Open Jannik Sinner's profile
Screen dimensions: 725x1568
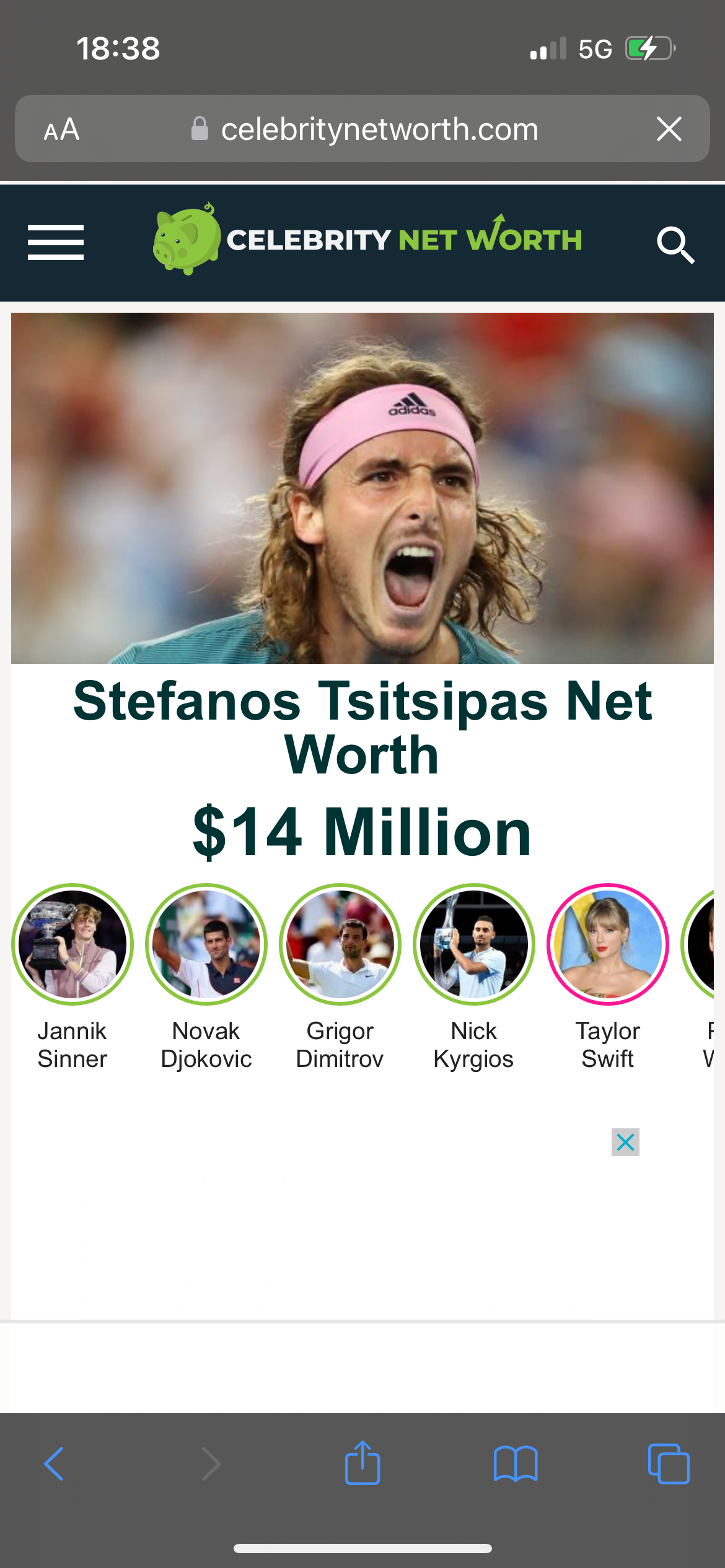[x=72, y=944]
